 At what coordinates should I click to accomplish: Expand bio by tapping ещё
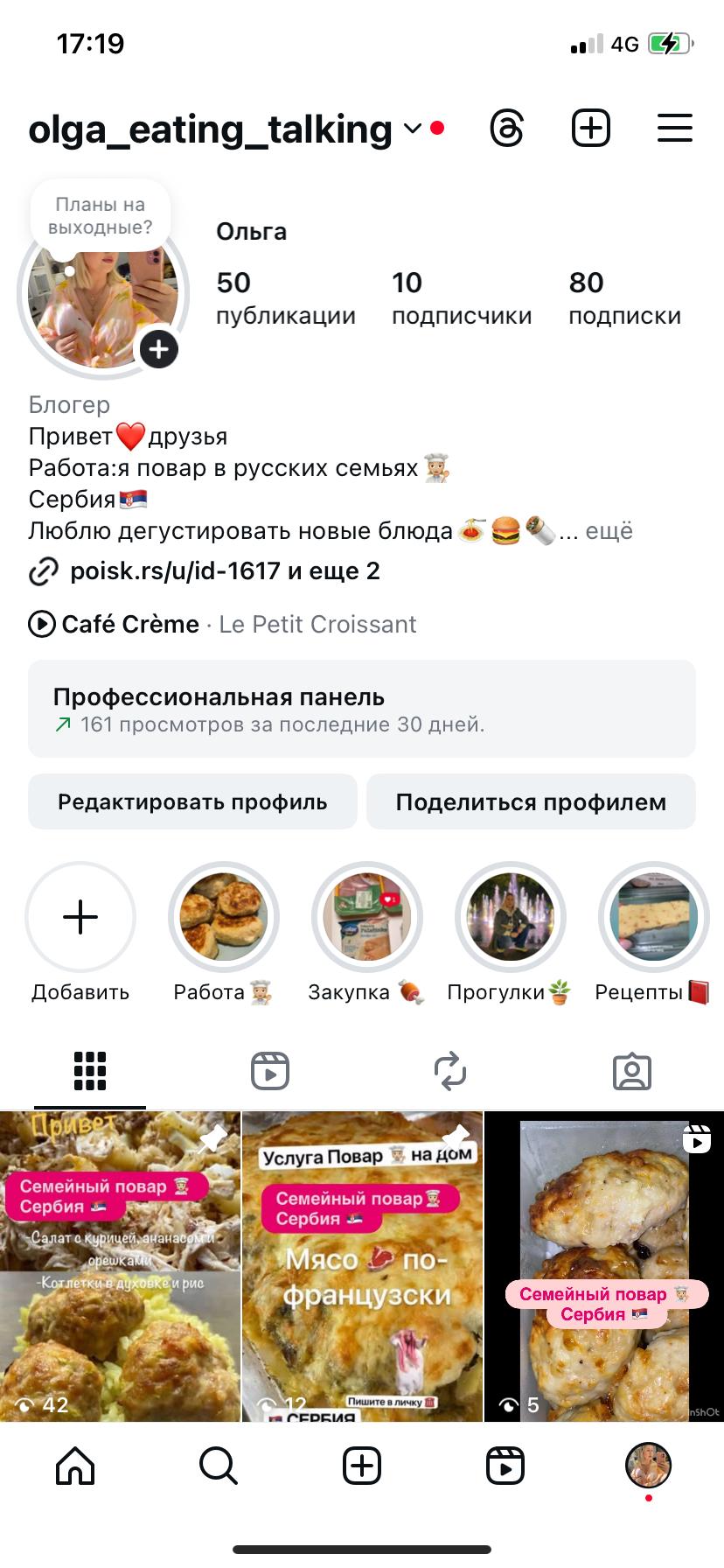pyautogui.click(x=609, y=531)
